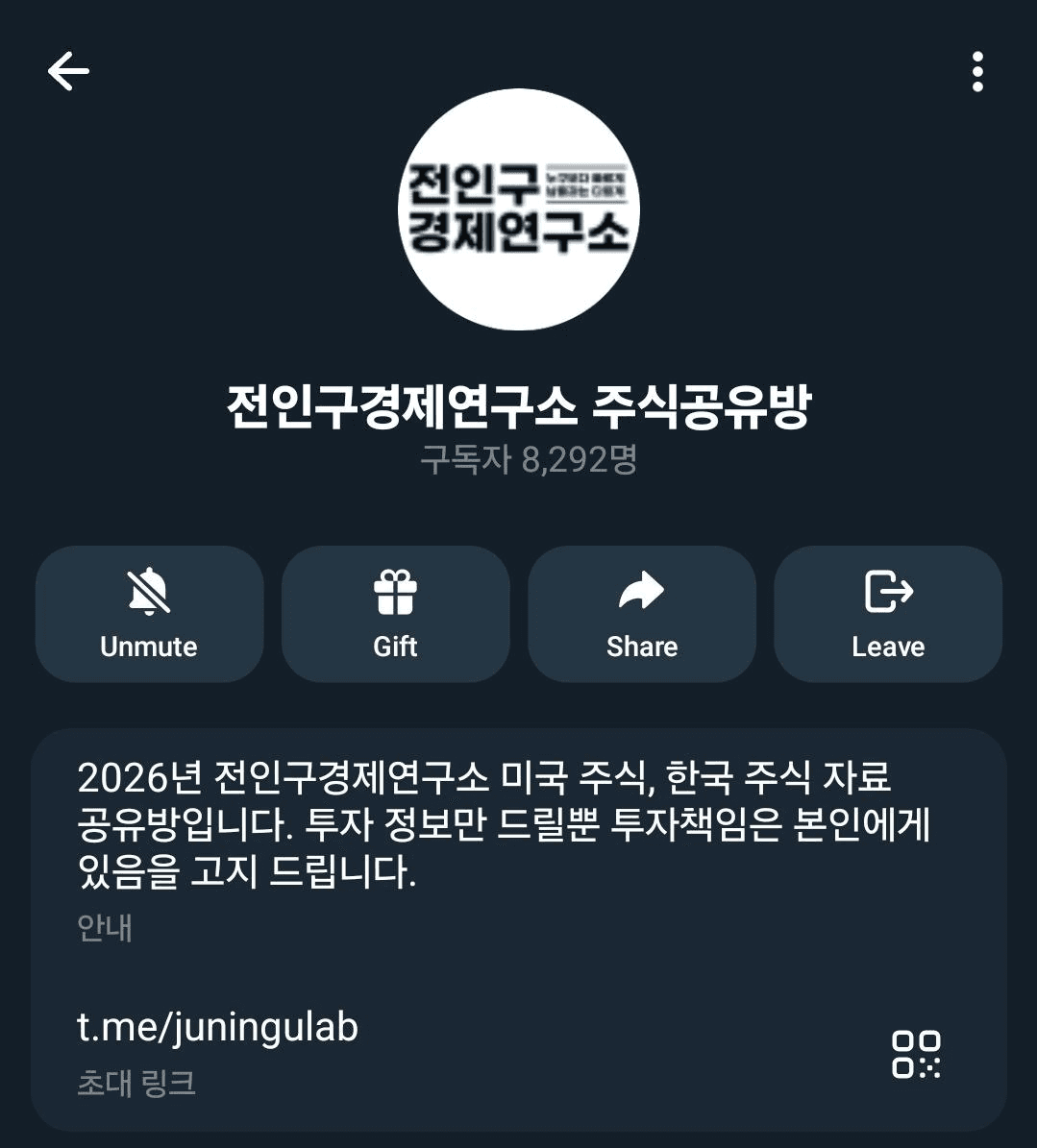The width and height of the screenshot is (1037, 1148).
Task: Tap the 안내 channel description text
Action: (x=106, y=929)
